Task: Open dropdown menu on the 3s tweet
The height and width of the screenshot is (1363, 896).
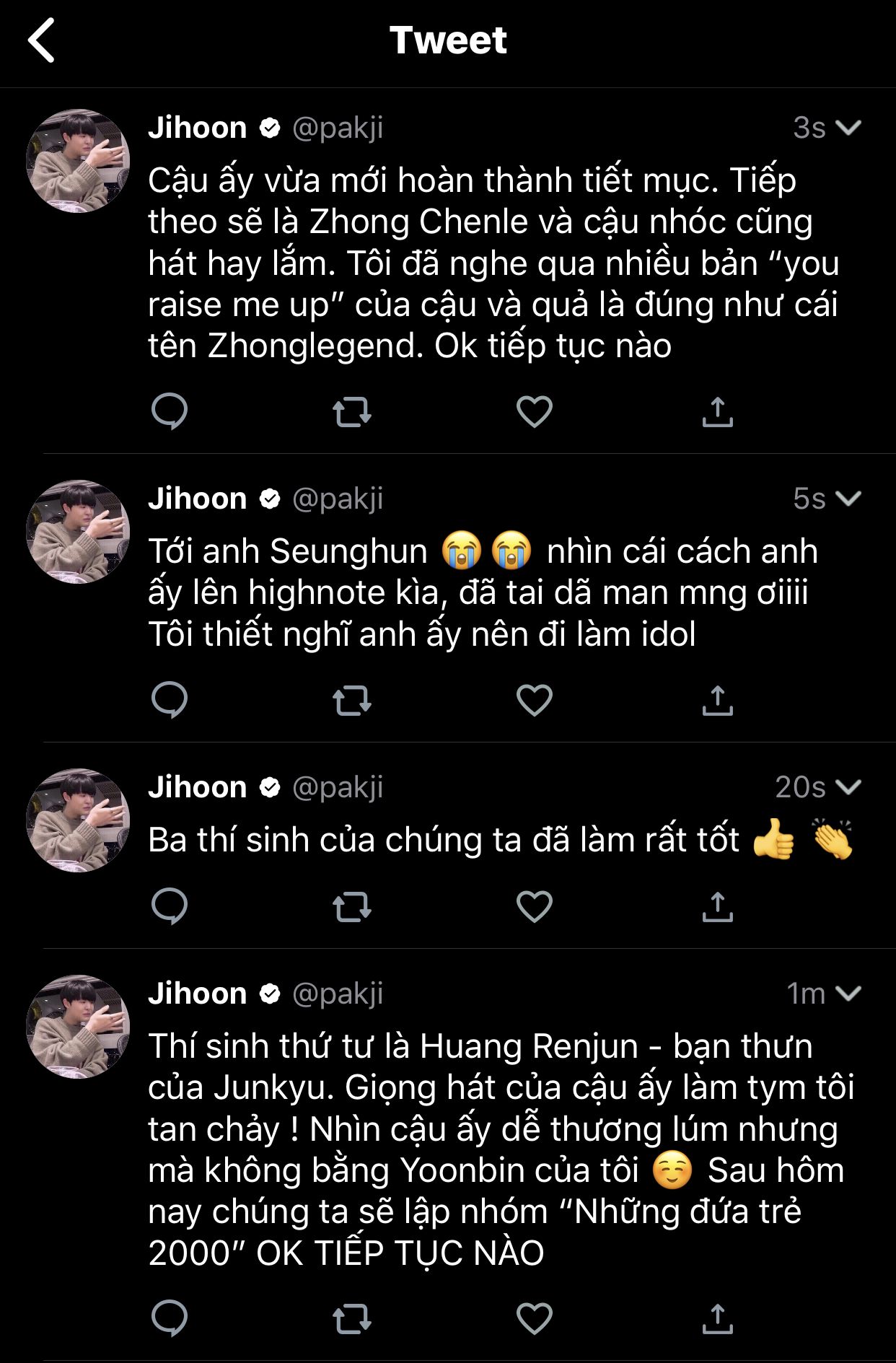Action: pos(848,128)
